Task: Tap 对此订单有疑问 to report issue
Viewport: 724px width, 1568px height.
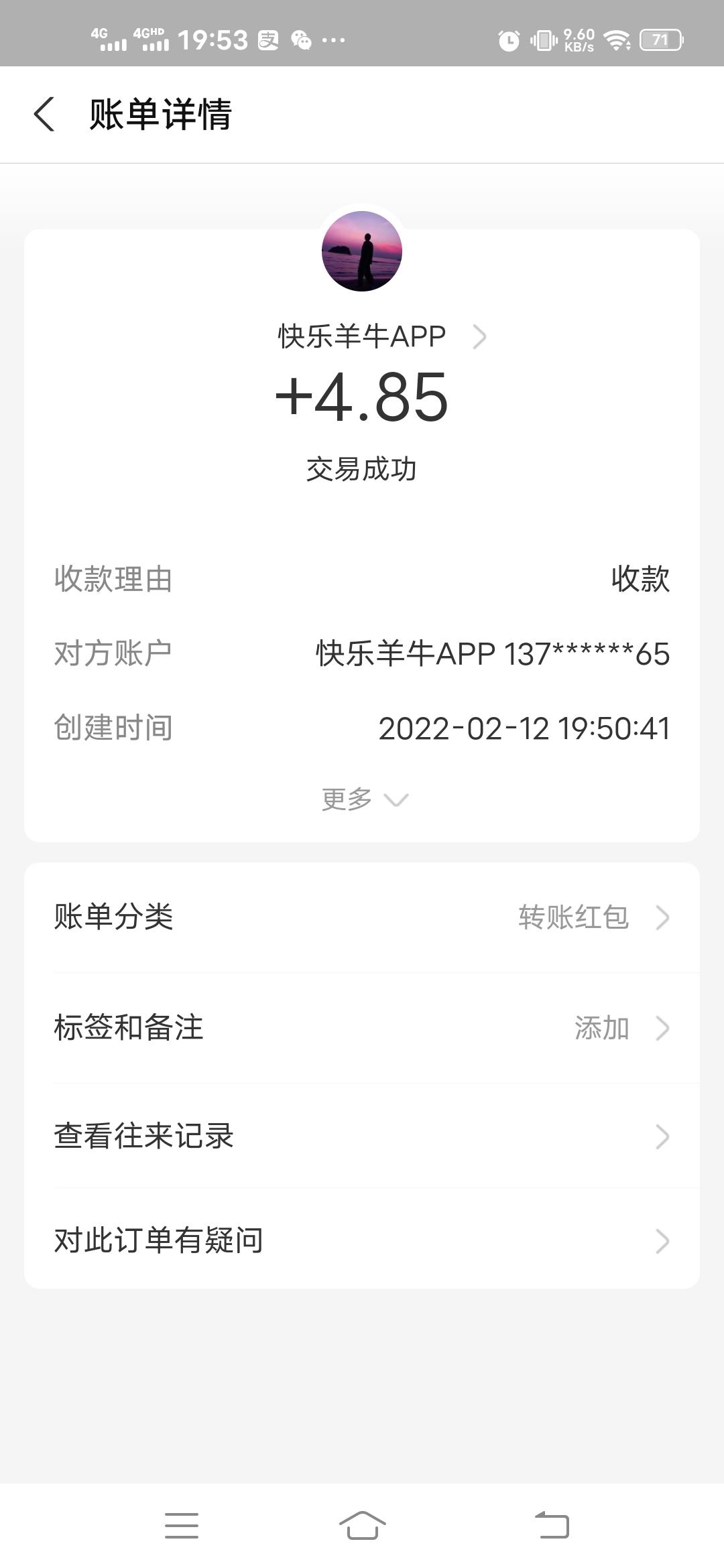Action: click(x=362, y=1242)
